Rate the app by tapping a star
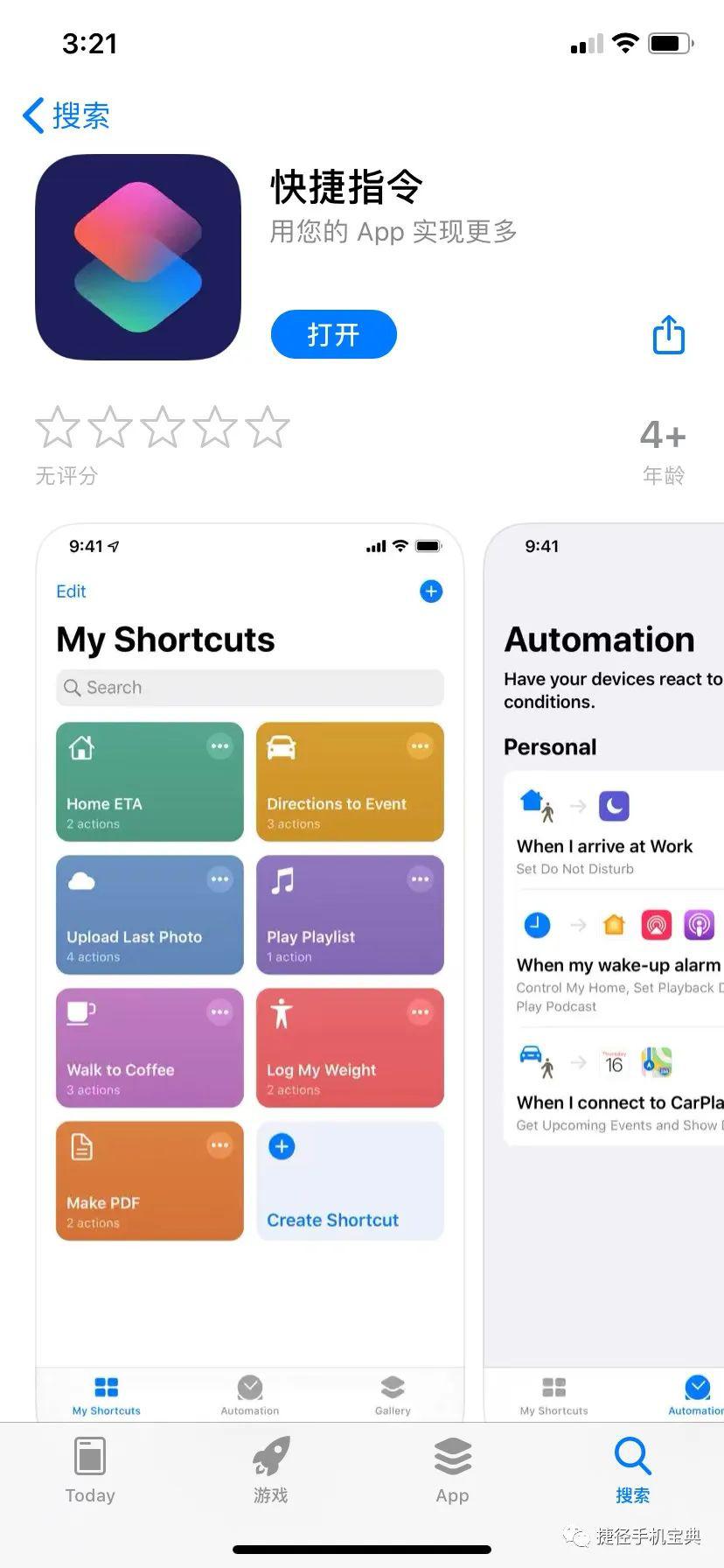Screen dimensions: 724x1568 (58, 427)
